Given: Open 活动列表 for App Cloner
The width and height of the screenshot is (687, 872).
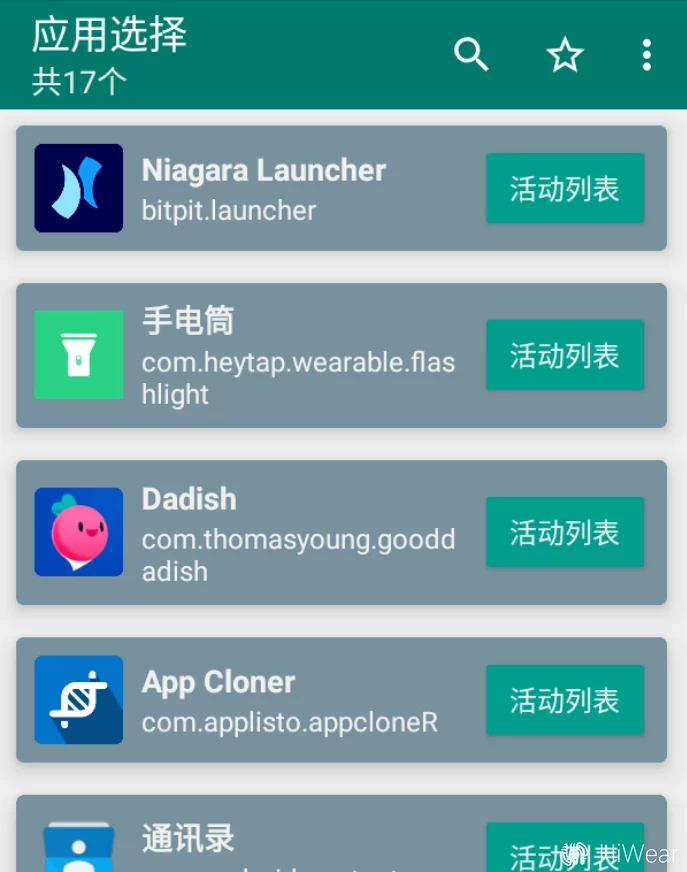Looking at the screenshot, I should pos(565,700).
